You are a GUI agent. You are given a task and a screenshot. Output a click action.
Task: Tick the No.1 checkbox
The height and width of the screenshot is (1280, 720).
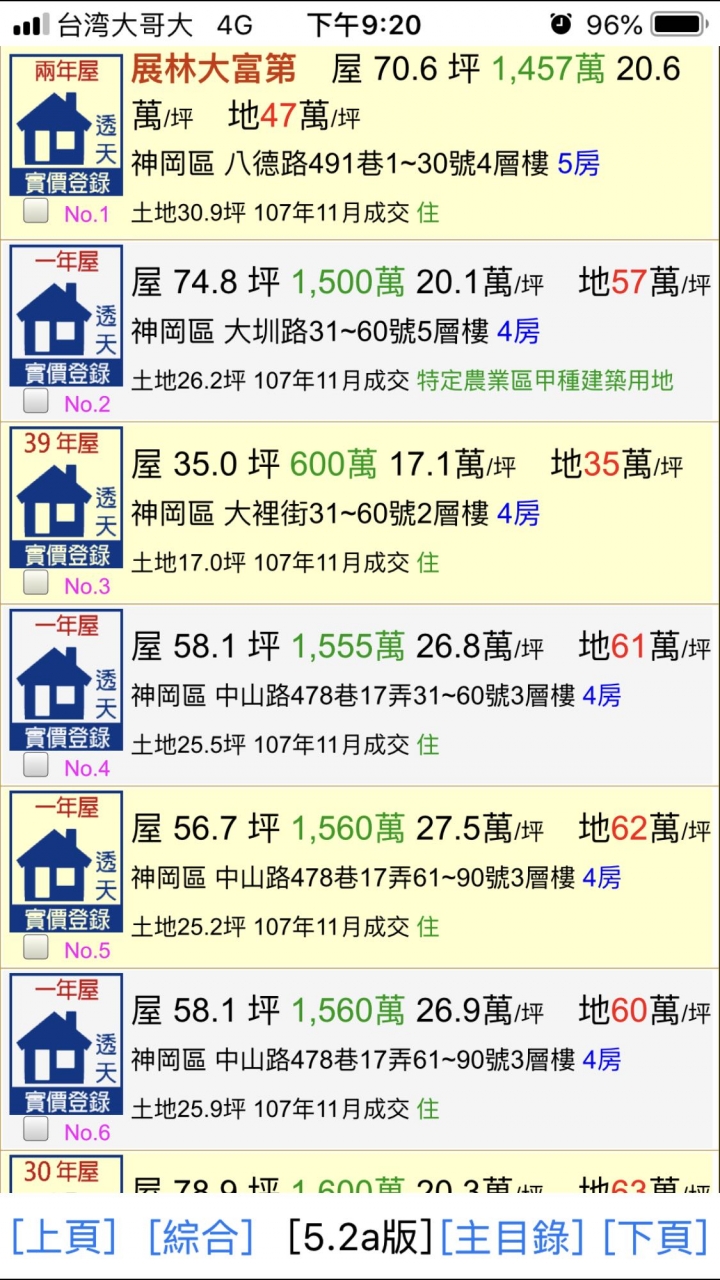pyautogui.click(x=36, y=211)
